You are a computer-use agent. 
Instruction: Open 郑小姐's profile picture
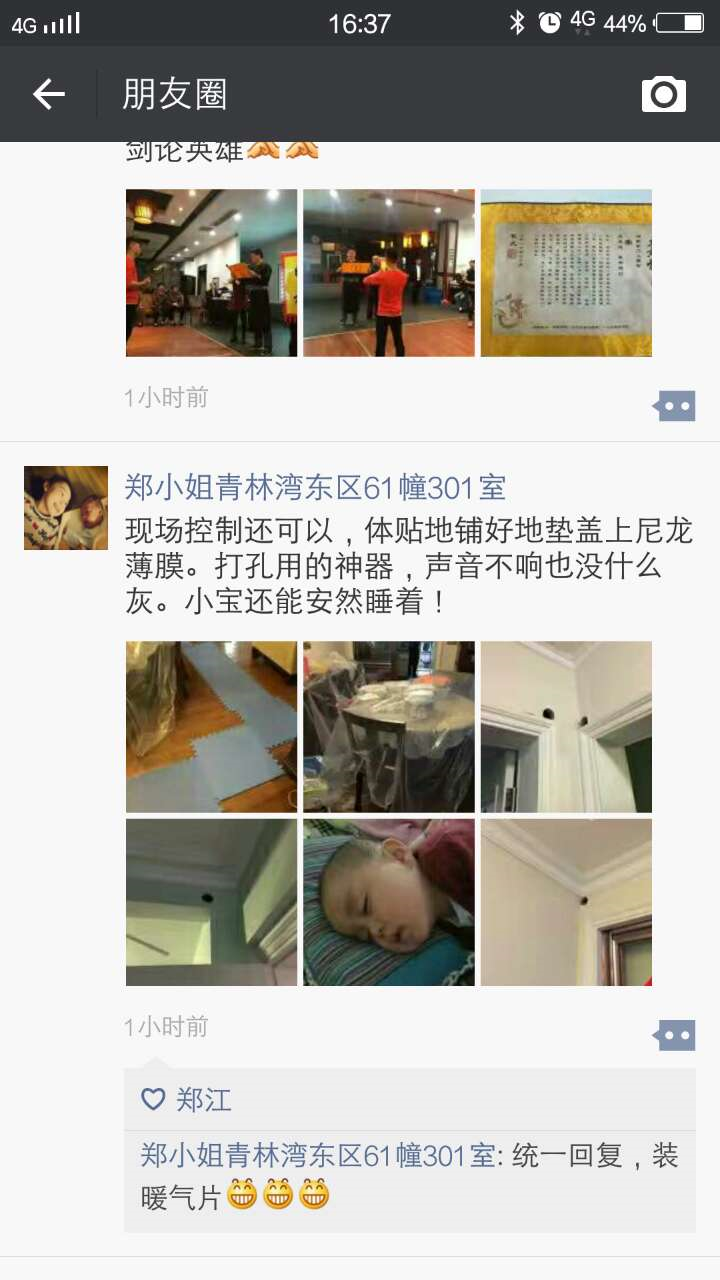[x=66, y=508]
